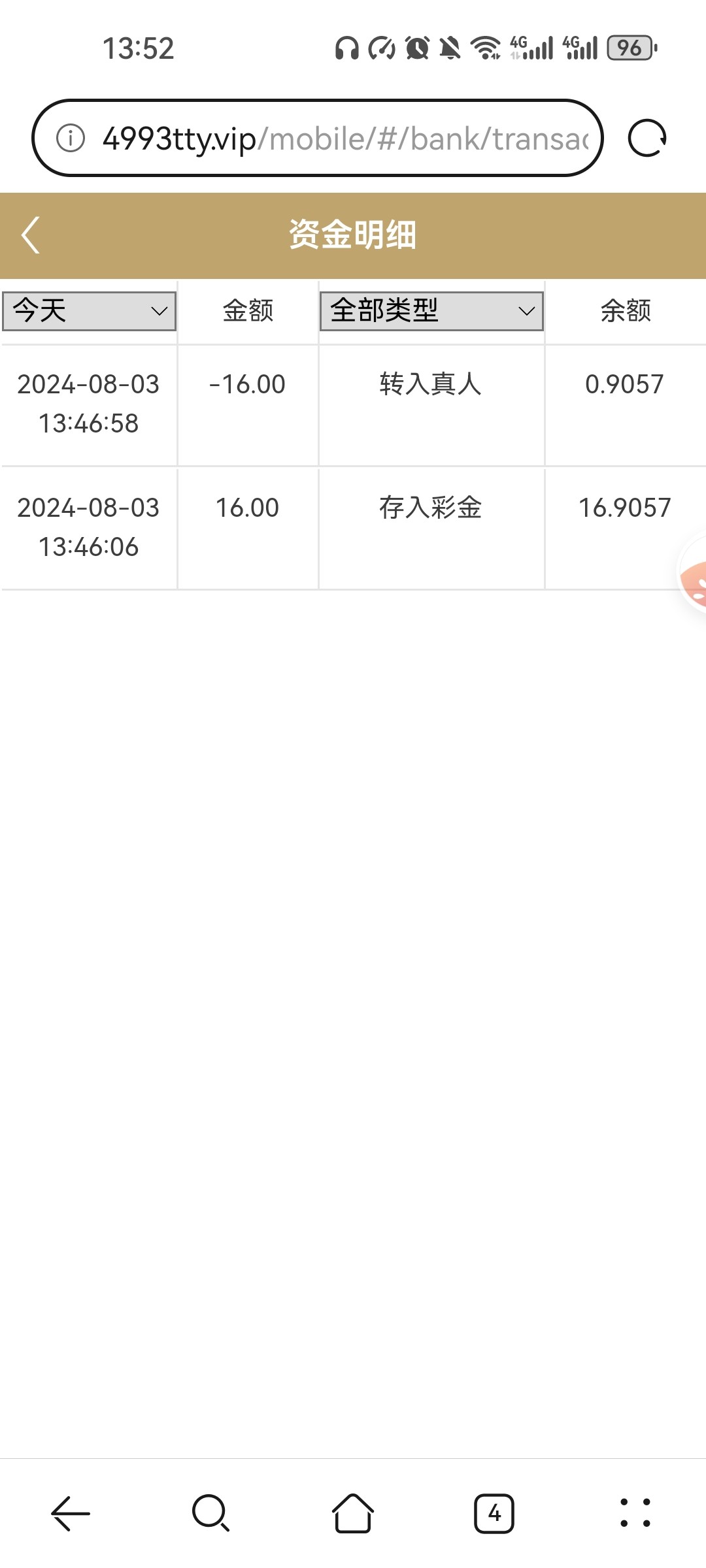Viewport: 706px width, 1568px height.
Task: Tap the browser address bar
Action: click(345, 139)
